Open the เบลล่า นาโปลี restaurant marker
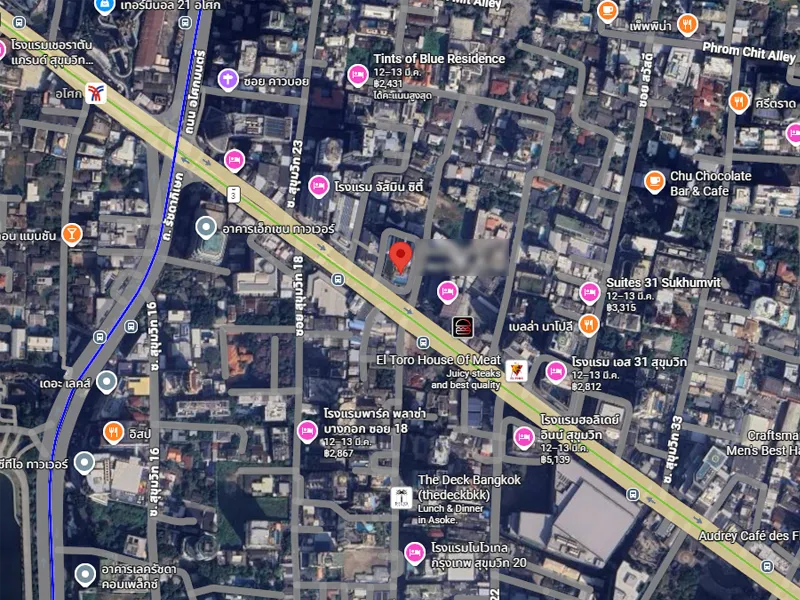 (x=590, y=325)
